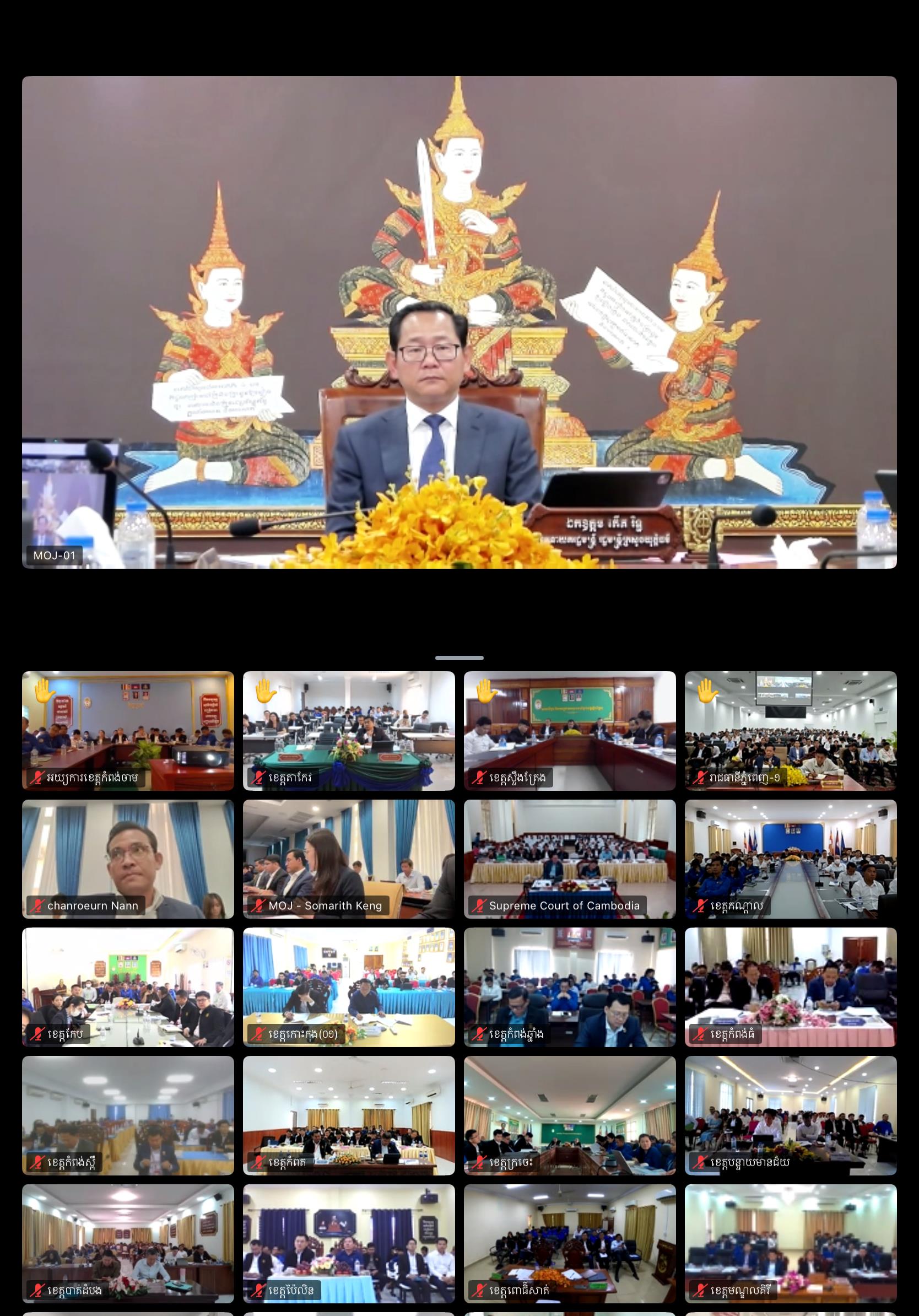Open the ខេត្តកំពង់ស្ពឺ video tile

tap(128, 1115)
